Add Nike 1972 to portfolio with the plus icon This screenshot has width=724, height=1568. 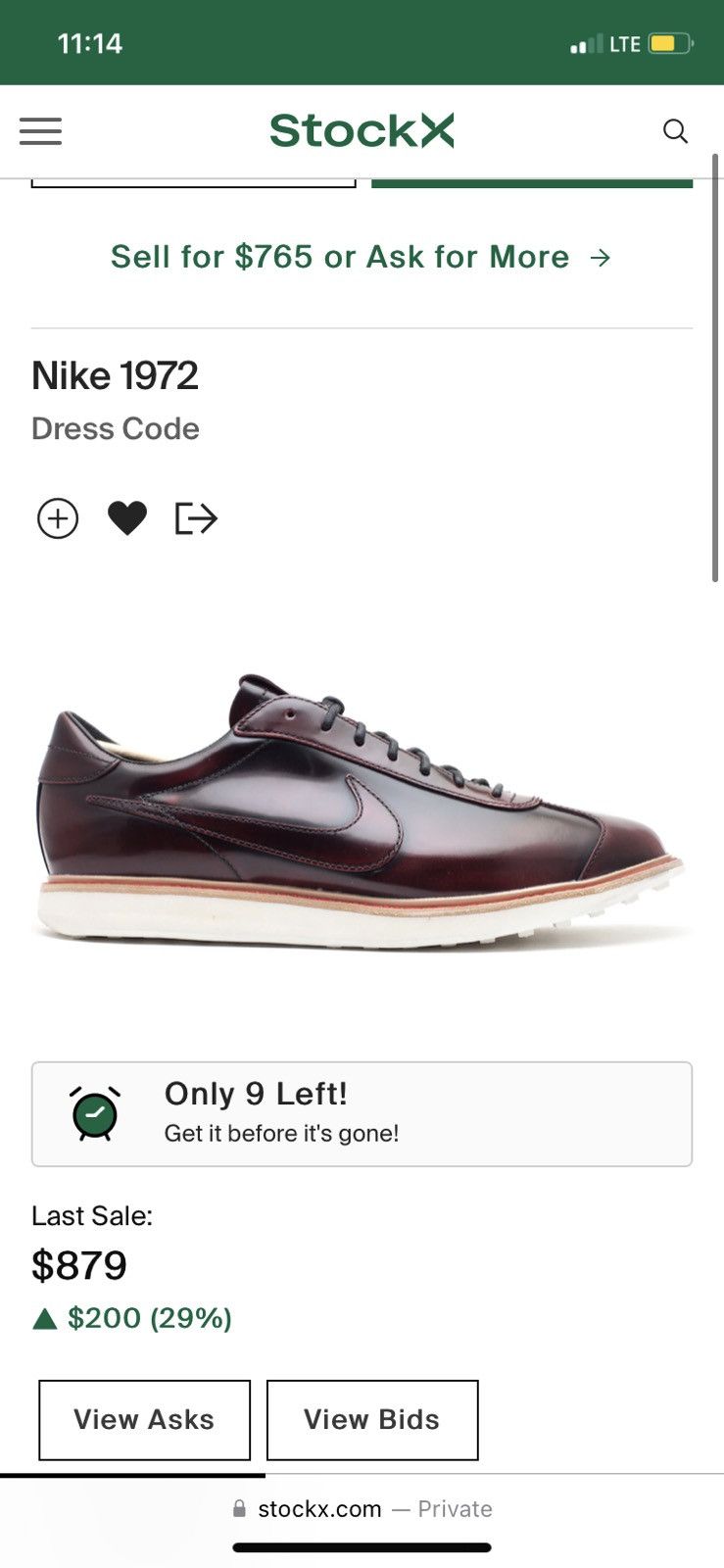[58, 518]
